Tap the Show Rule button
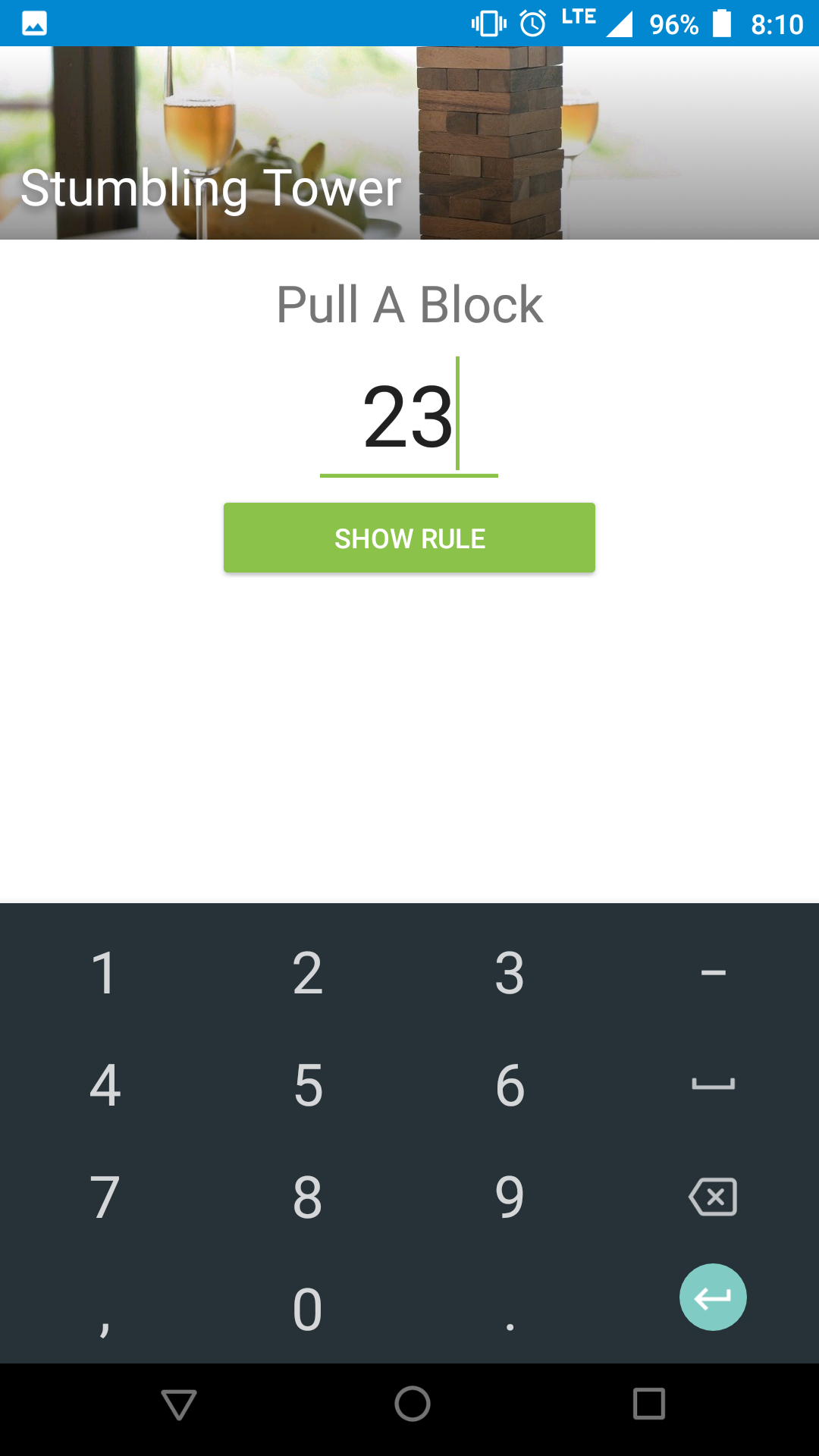The width and height of the screenshot is (819, 1456). click(x=409, y=538)
